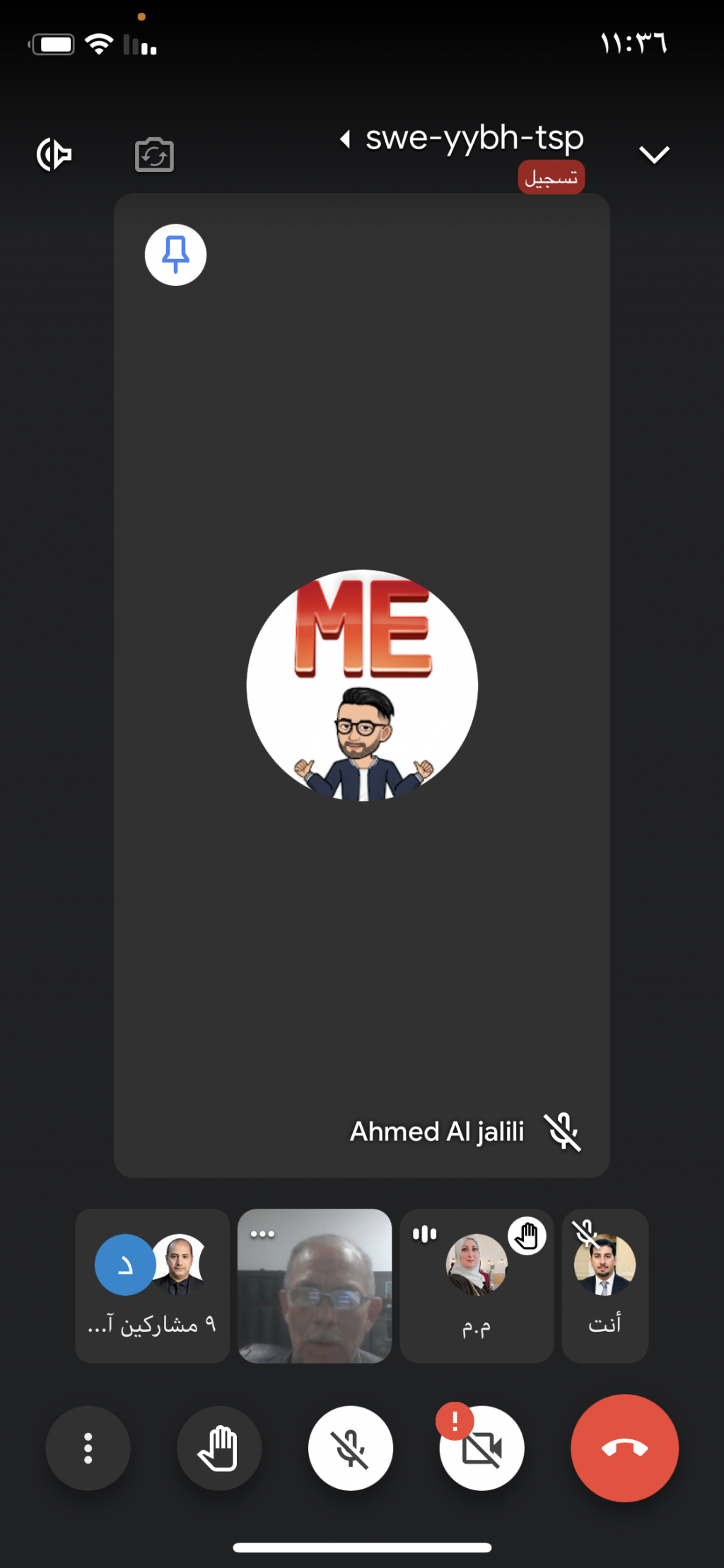Open your own tile labeled أنت
The width and height of the screenshot is (724, 1568).
pos(605,1285)
